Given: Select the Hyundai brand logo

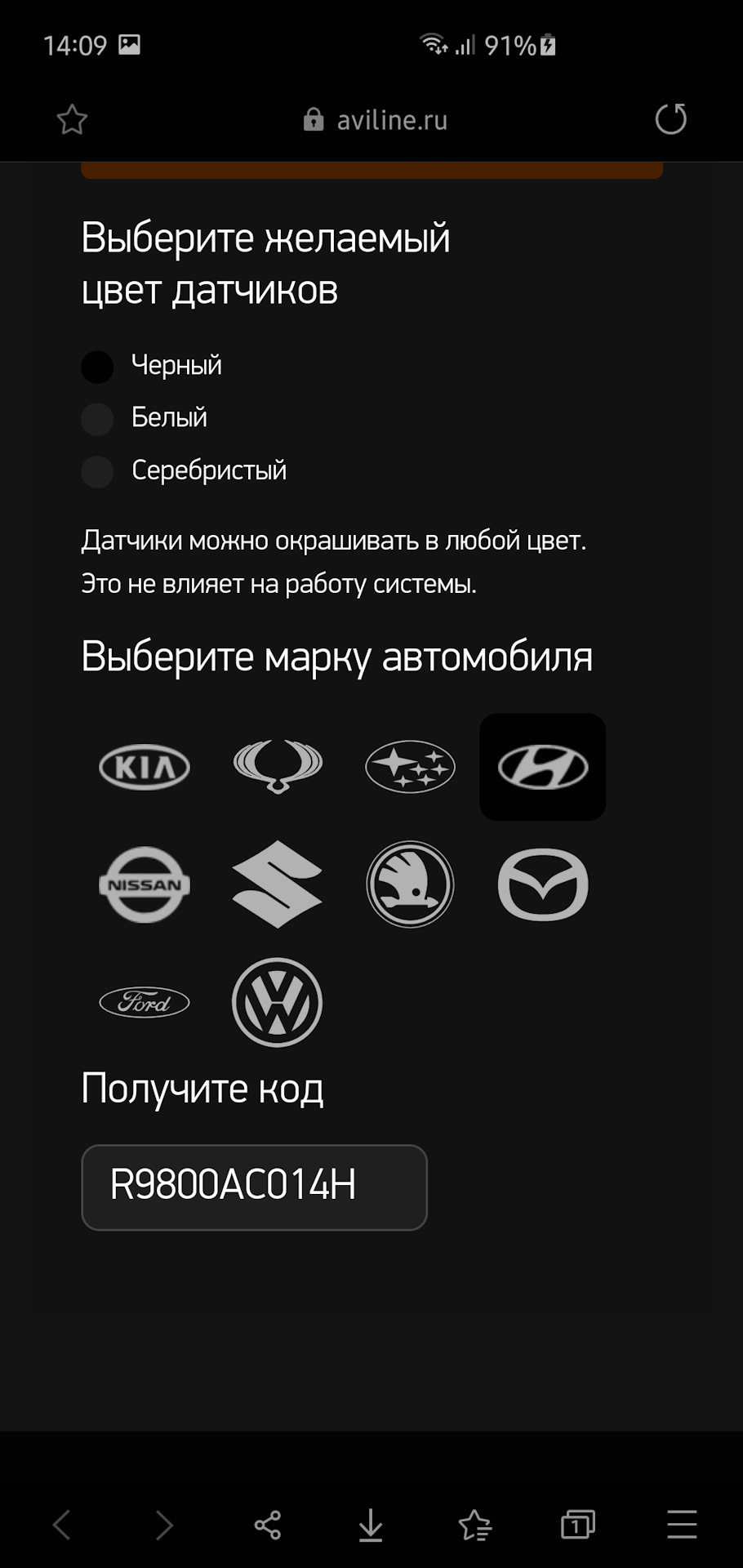Looking at the screenshot, I should 542,767.
